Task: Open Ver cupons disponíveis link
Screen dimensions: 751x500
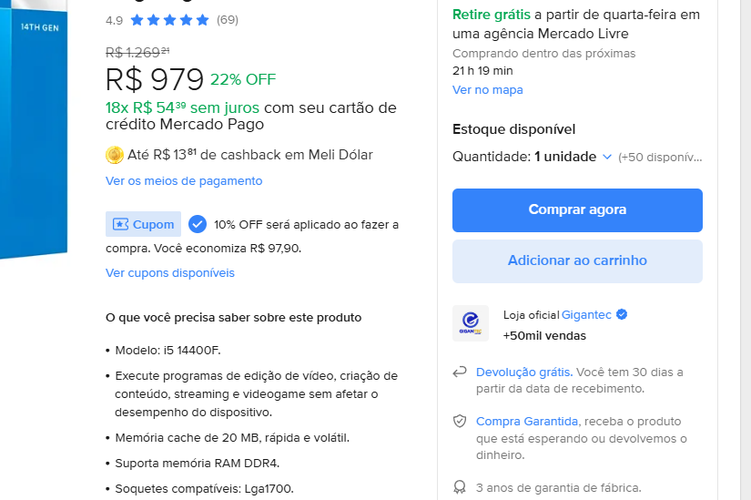Action: (x=170, y=273)
